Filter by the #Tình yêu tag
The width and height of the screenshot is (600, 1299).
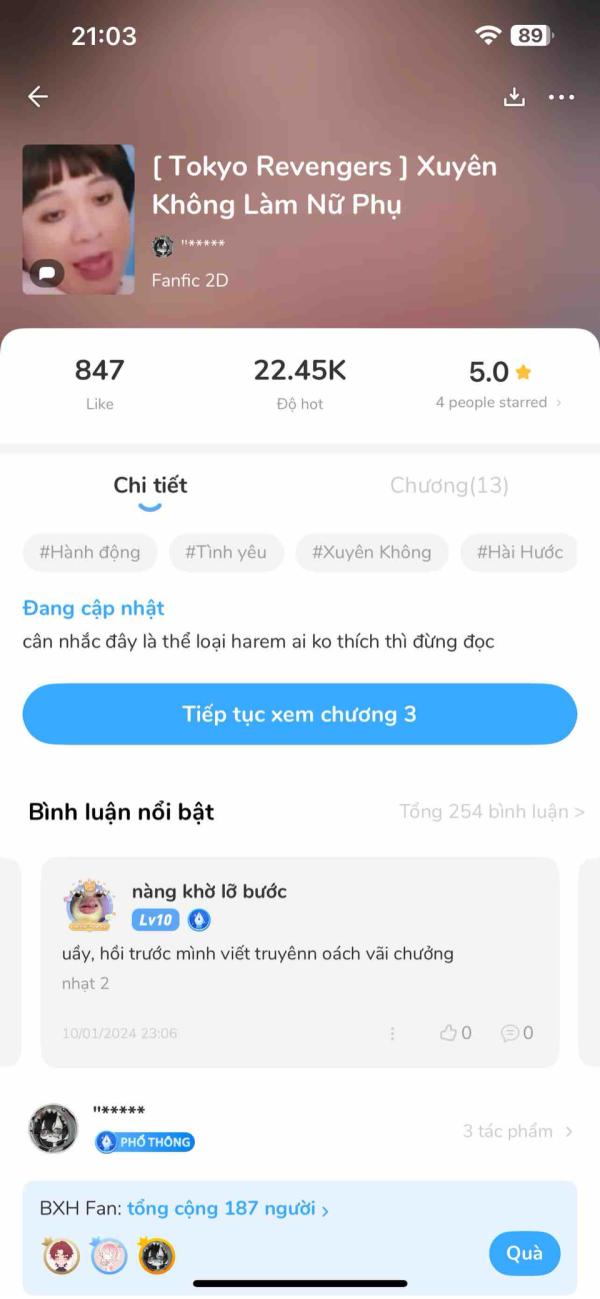[x=226, y=552]
